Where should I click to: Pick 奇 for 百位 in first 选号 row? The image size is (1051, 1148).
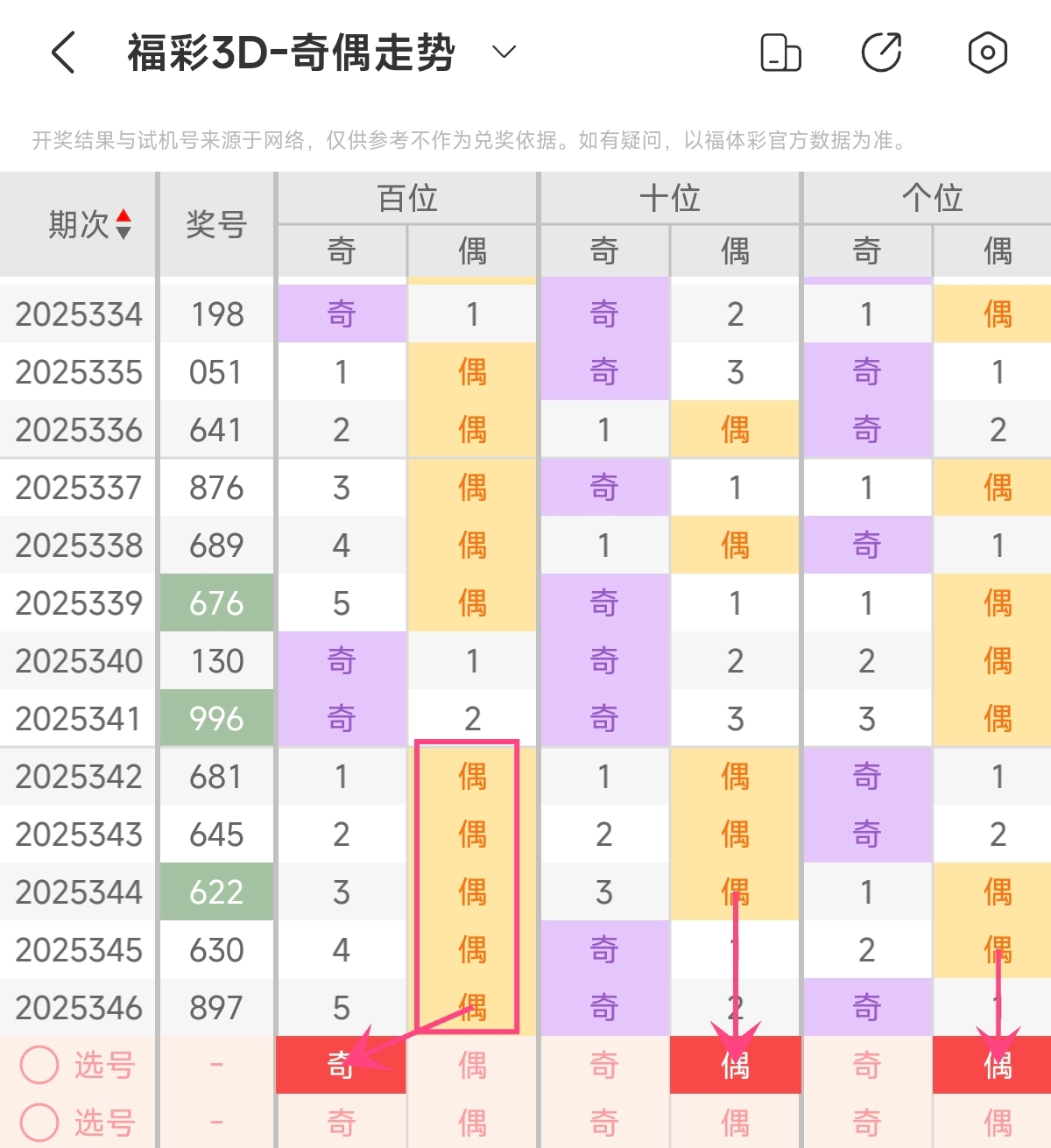(x=342, y=1065)
